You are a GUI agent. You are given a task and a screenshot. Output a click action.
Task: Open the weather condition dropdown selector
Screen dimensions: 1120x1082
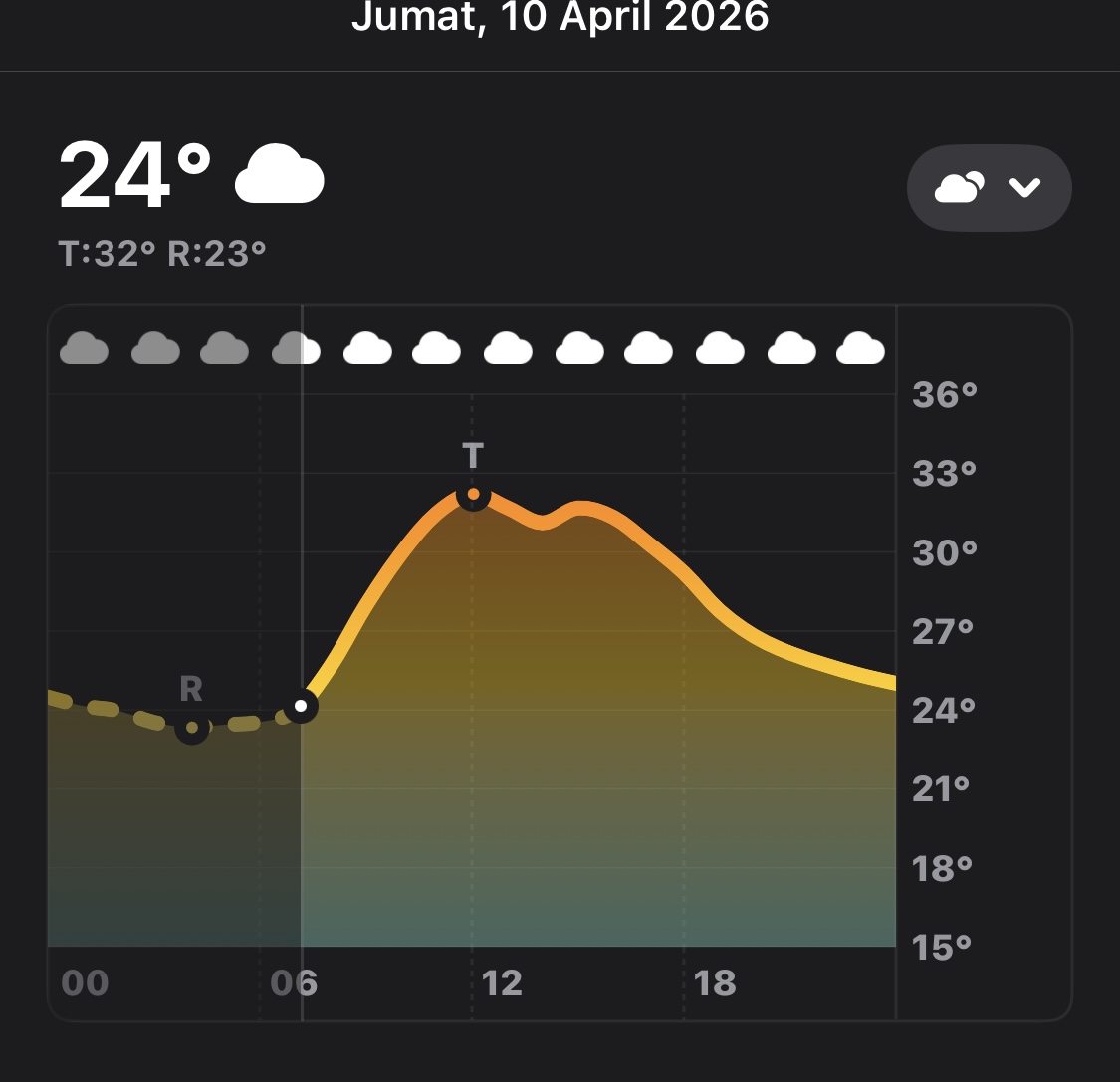pos(989,188)
